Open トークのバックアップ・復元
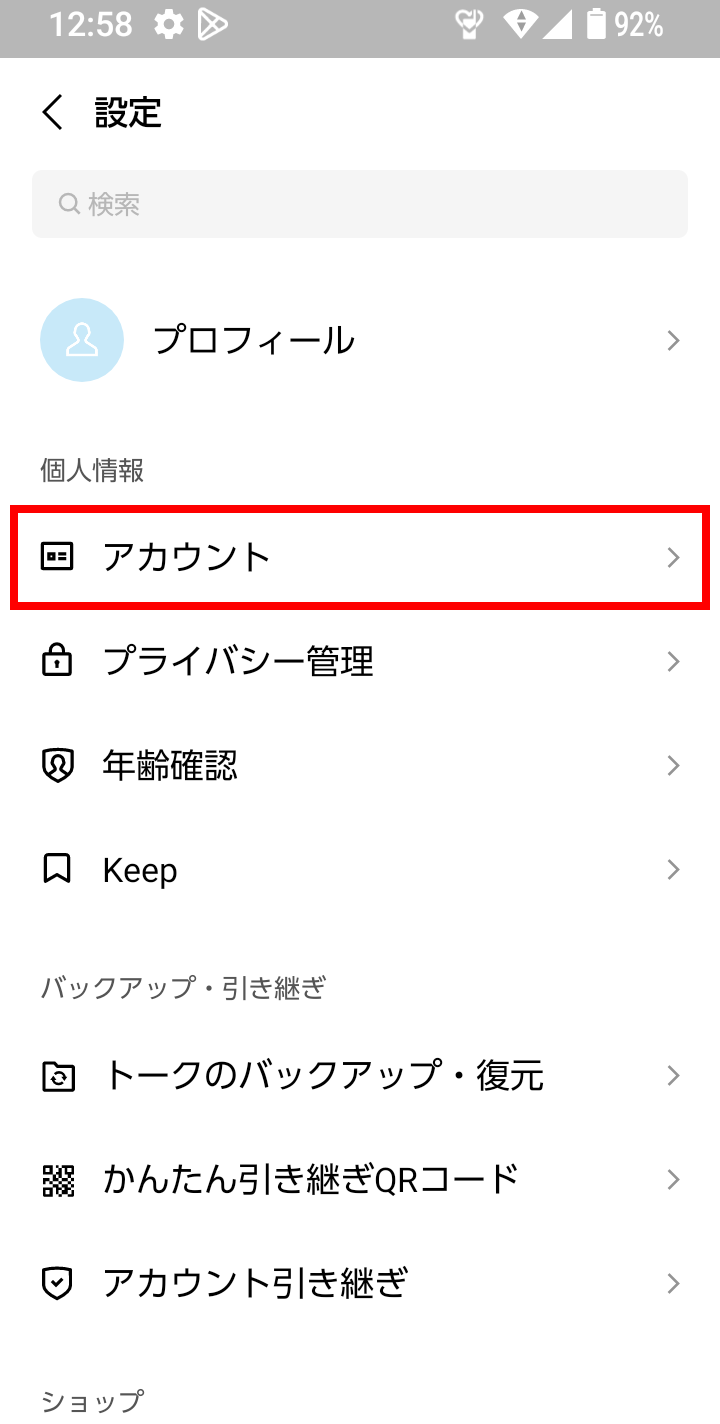This screenshot has width=720, height=1424. point(360,1076)
